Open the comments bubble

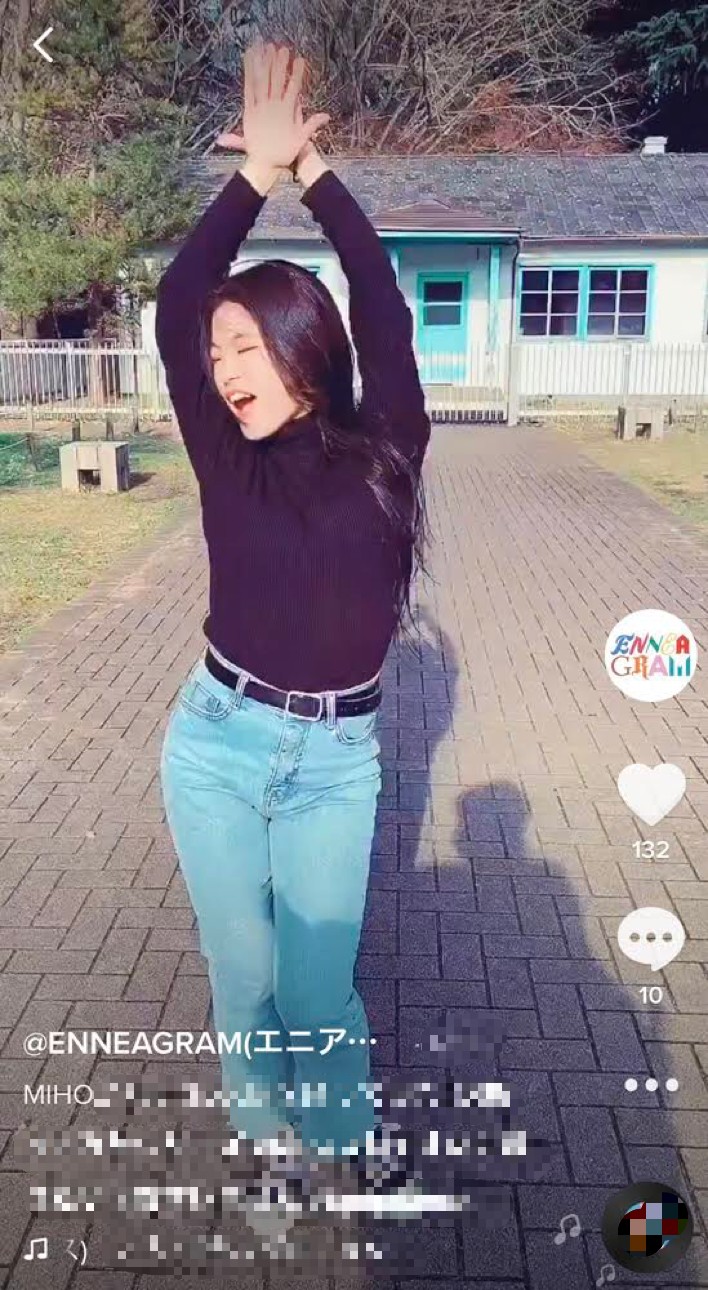click(651, 939)
